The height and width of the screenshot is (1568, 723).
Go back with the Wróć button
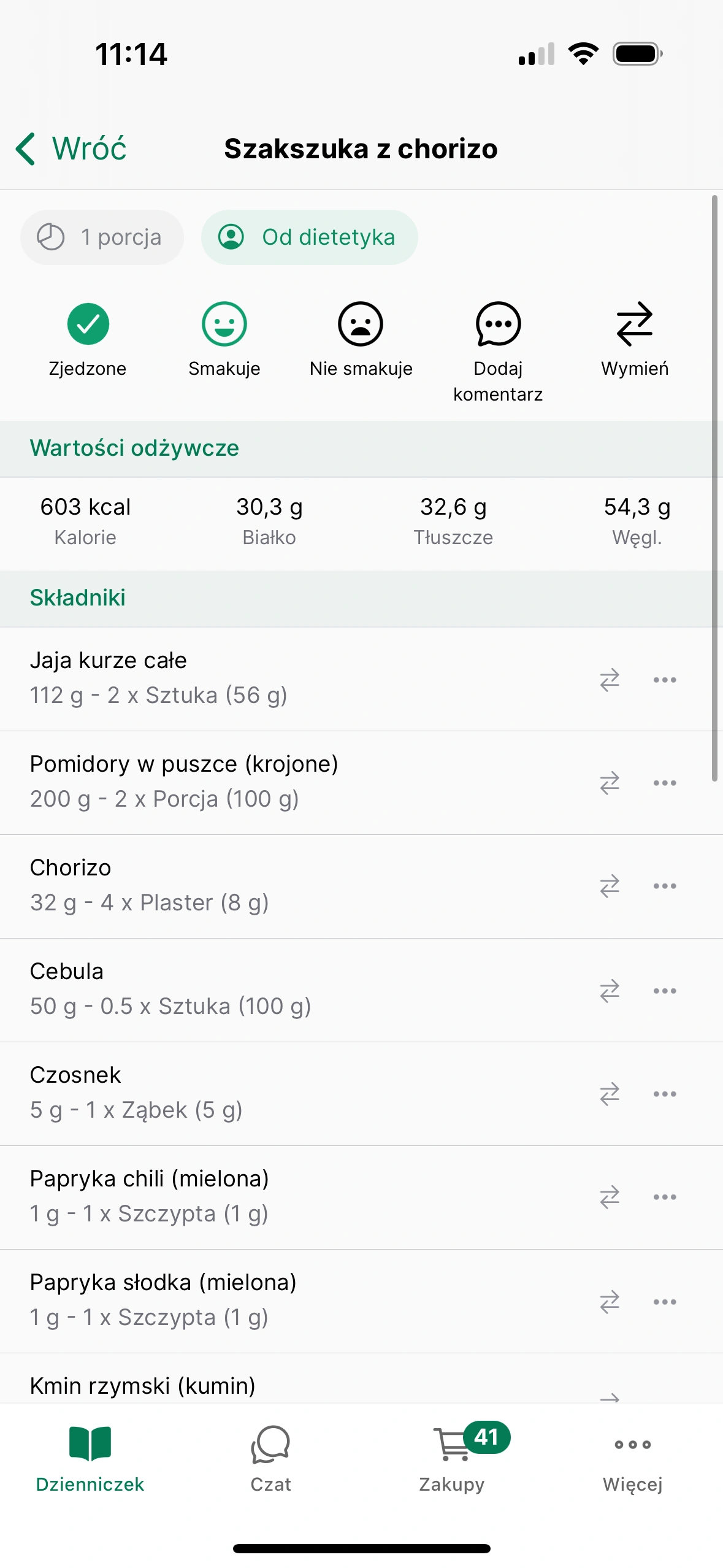(x=71, y=148)
